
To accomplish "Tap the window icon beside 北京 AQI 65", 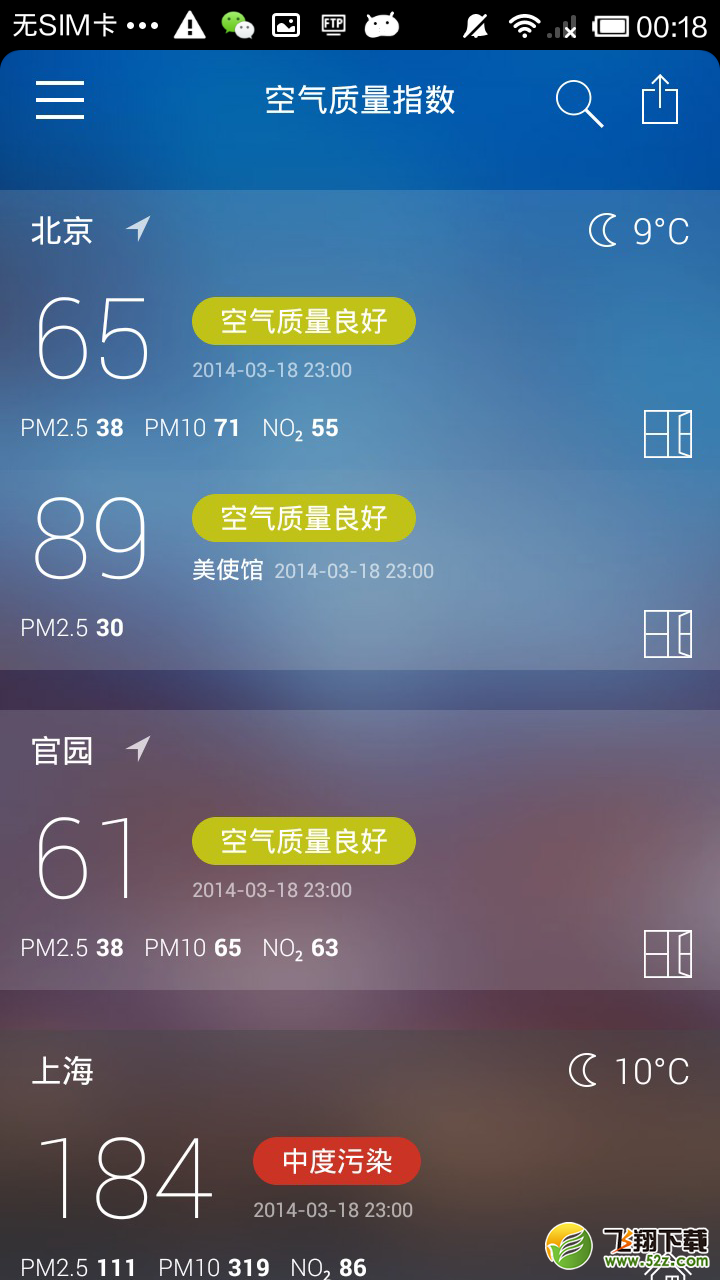I will [668, 434].
